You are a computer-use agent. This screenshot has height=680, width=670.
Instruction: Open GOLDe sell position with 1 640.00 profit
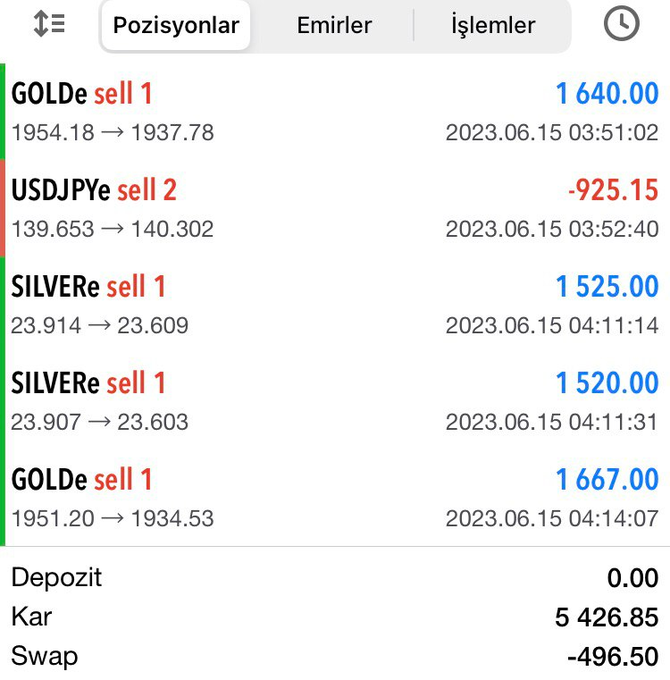click(x=335, y=112)
